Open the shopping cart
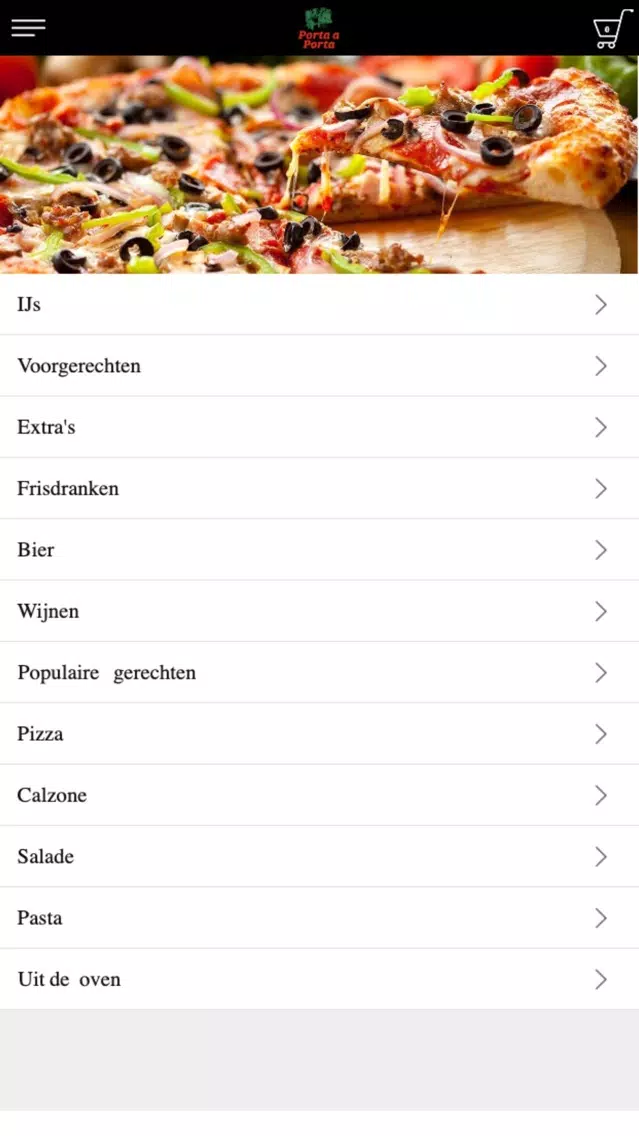Screen dimensions: 639x1136 point(611,29)
